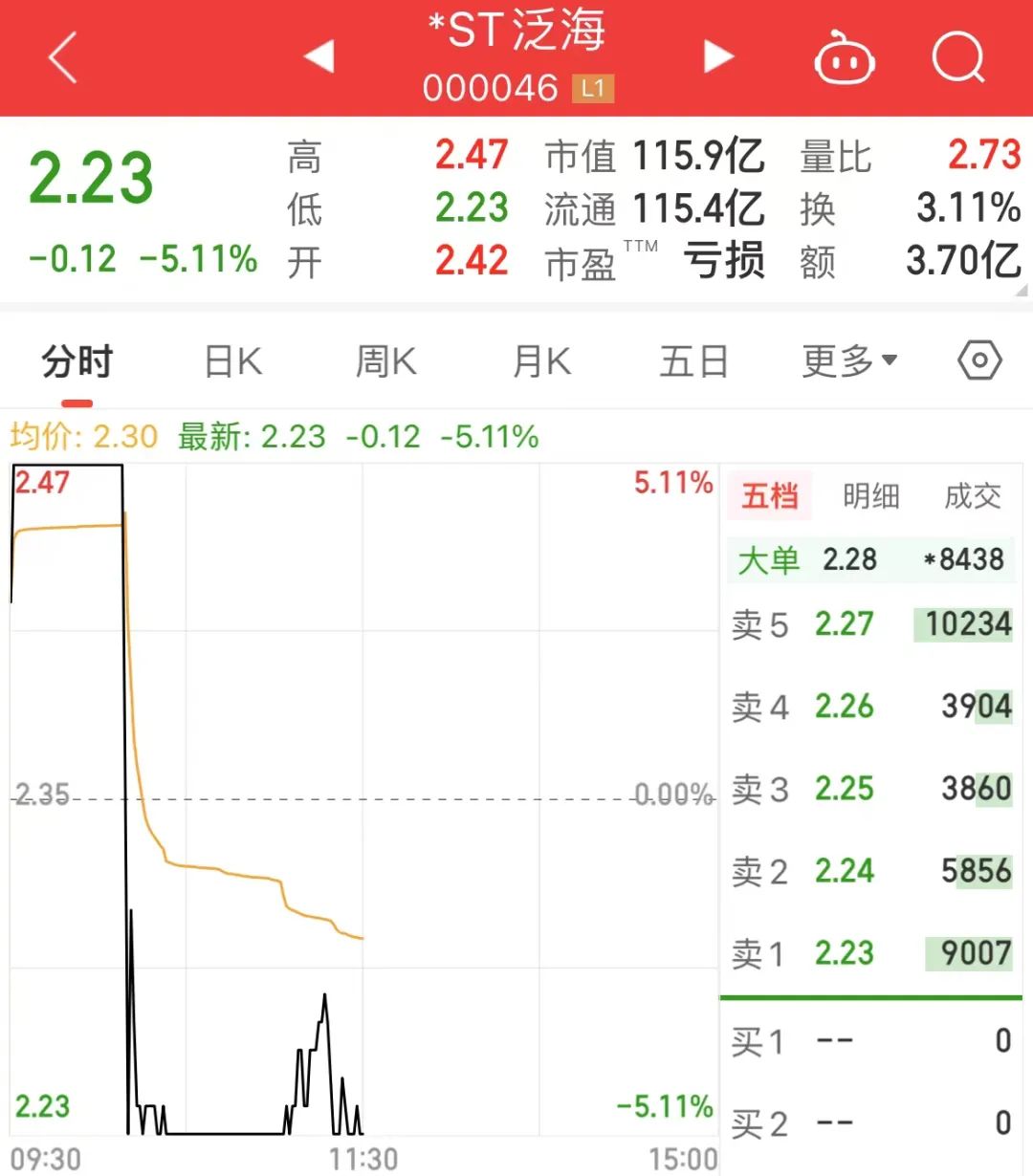The width and height of the screenshot is (1033, 1176).
Task: Switch to the 明细 tab
Action: tap(870, 495)
